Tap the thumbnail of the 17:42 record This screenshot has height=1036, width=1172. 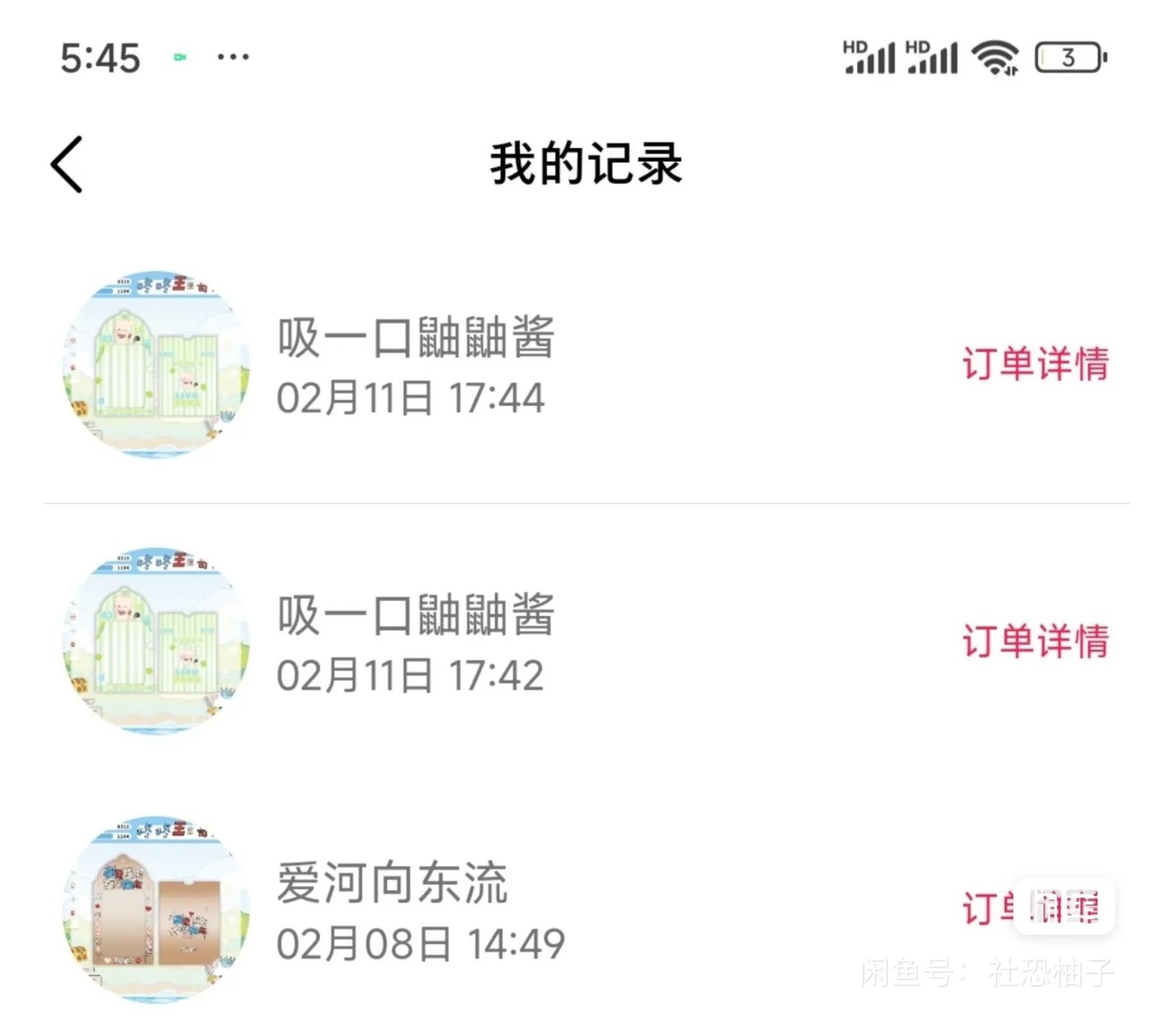tap(156, 641)
